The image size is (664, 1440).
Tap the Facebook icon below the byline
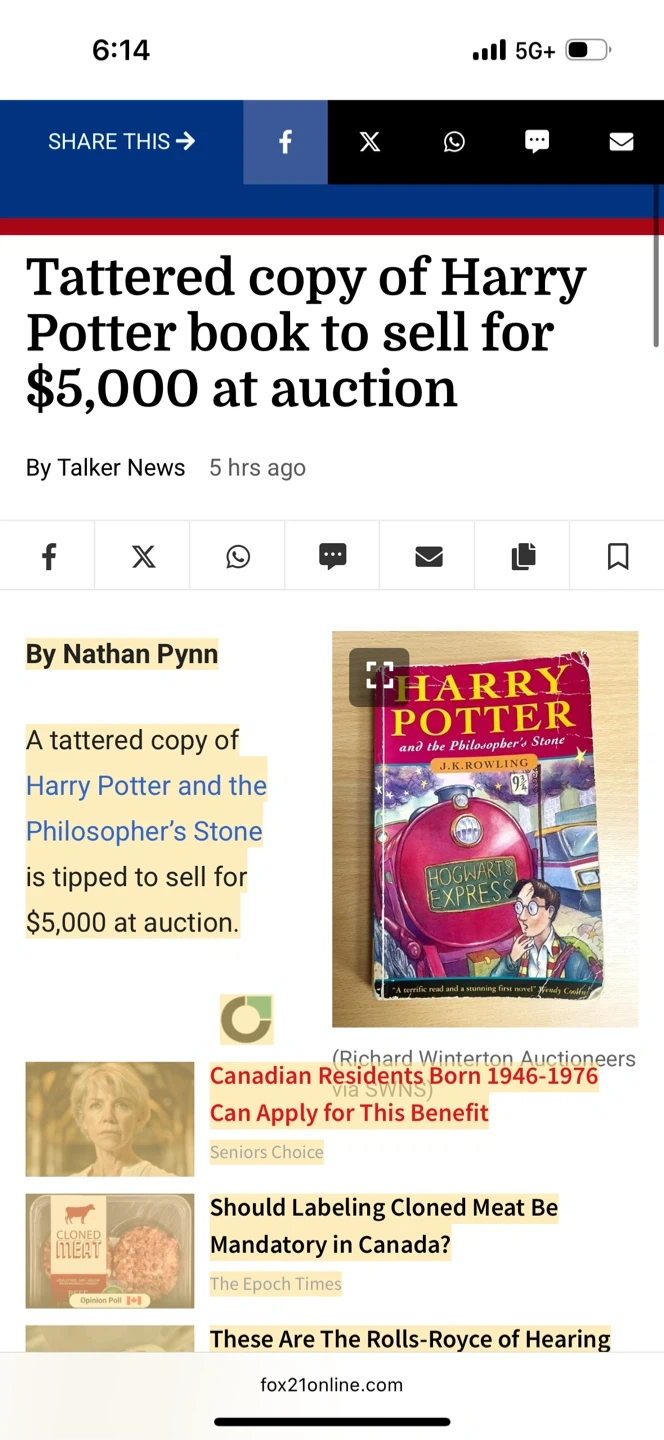48,556
